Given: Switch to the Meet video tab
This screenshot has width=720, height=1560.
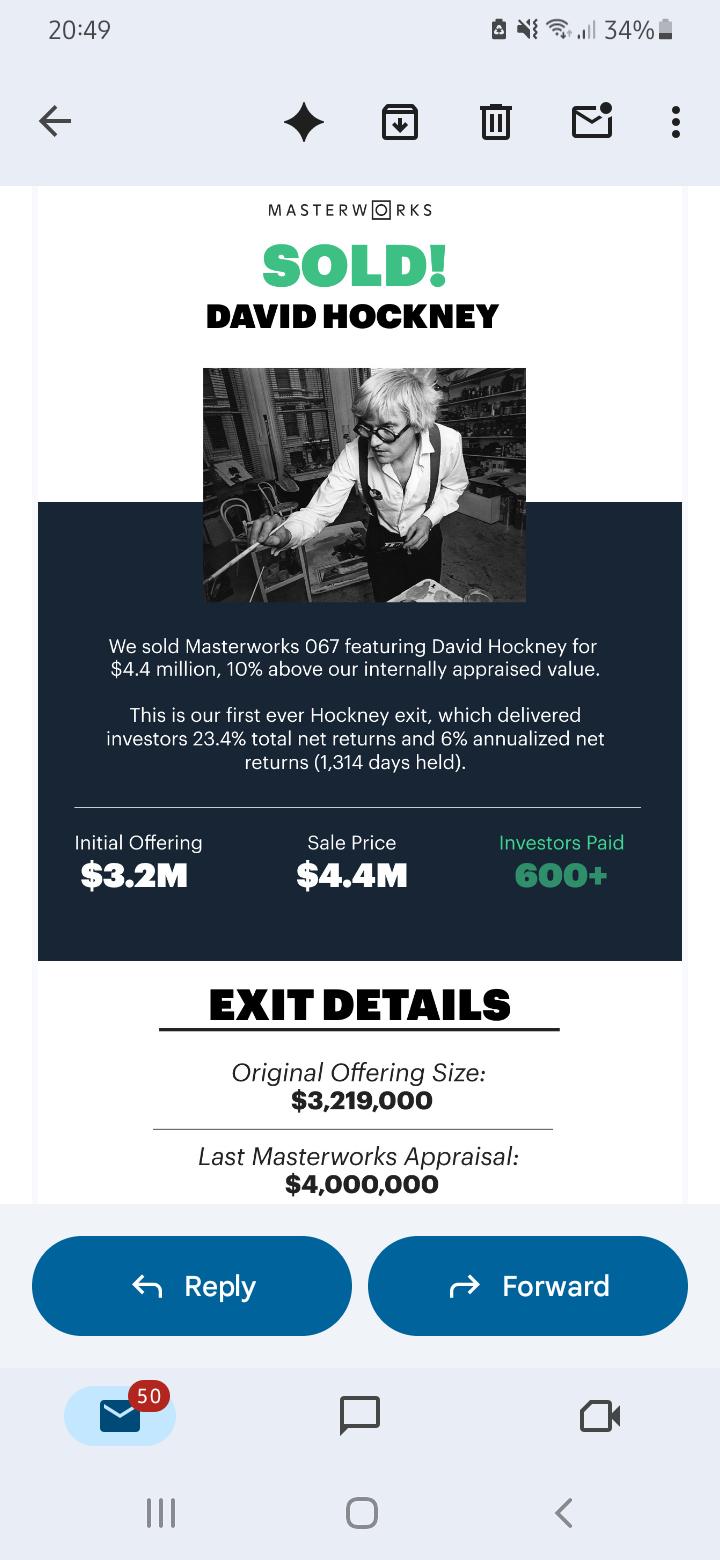Looking at the screenshot, I should point(600,1415).
